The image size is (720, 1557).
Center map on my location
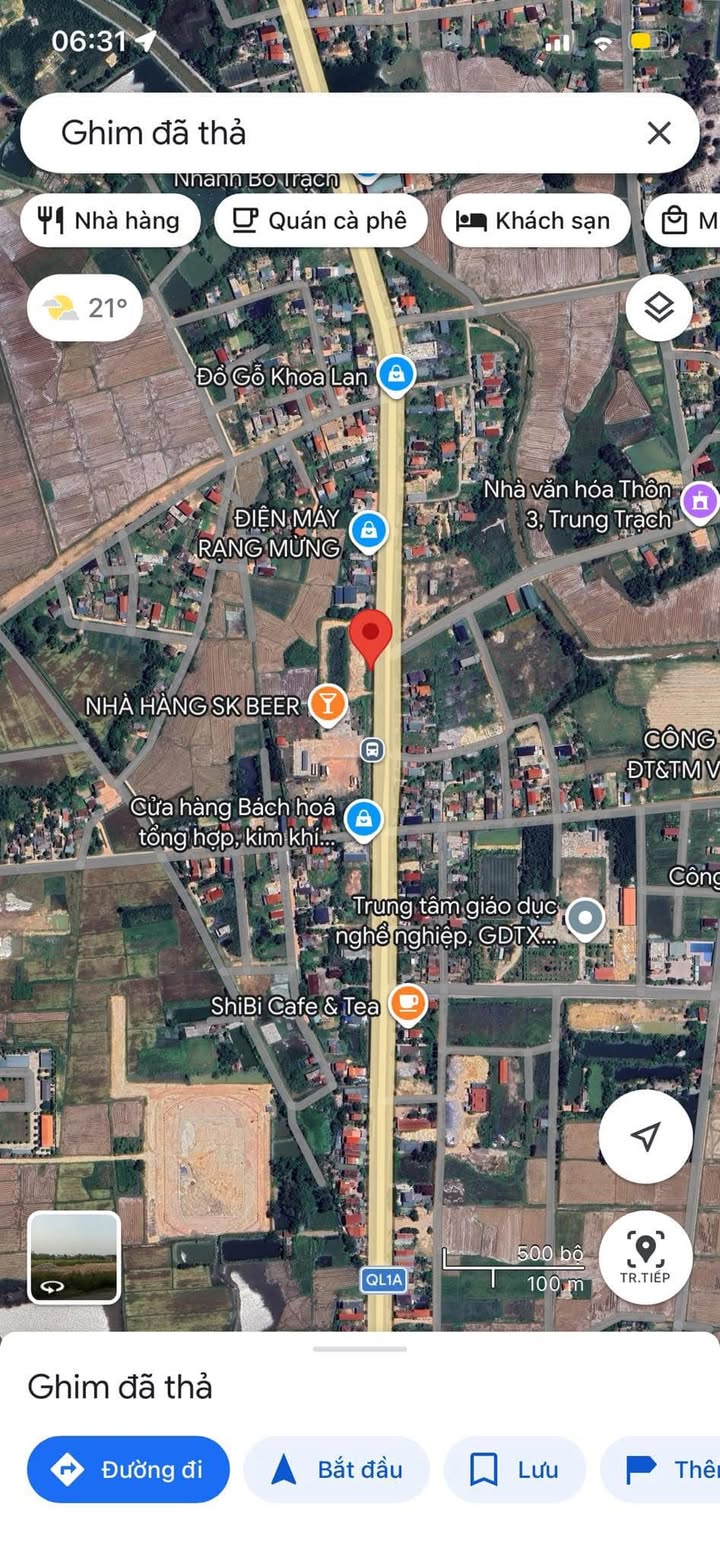click(x=646, y=1136)
